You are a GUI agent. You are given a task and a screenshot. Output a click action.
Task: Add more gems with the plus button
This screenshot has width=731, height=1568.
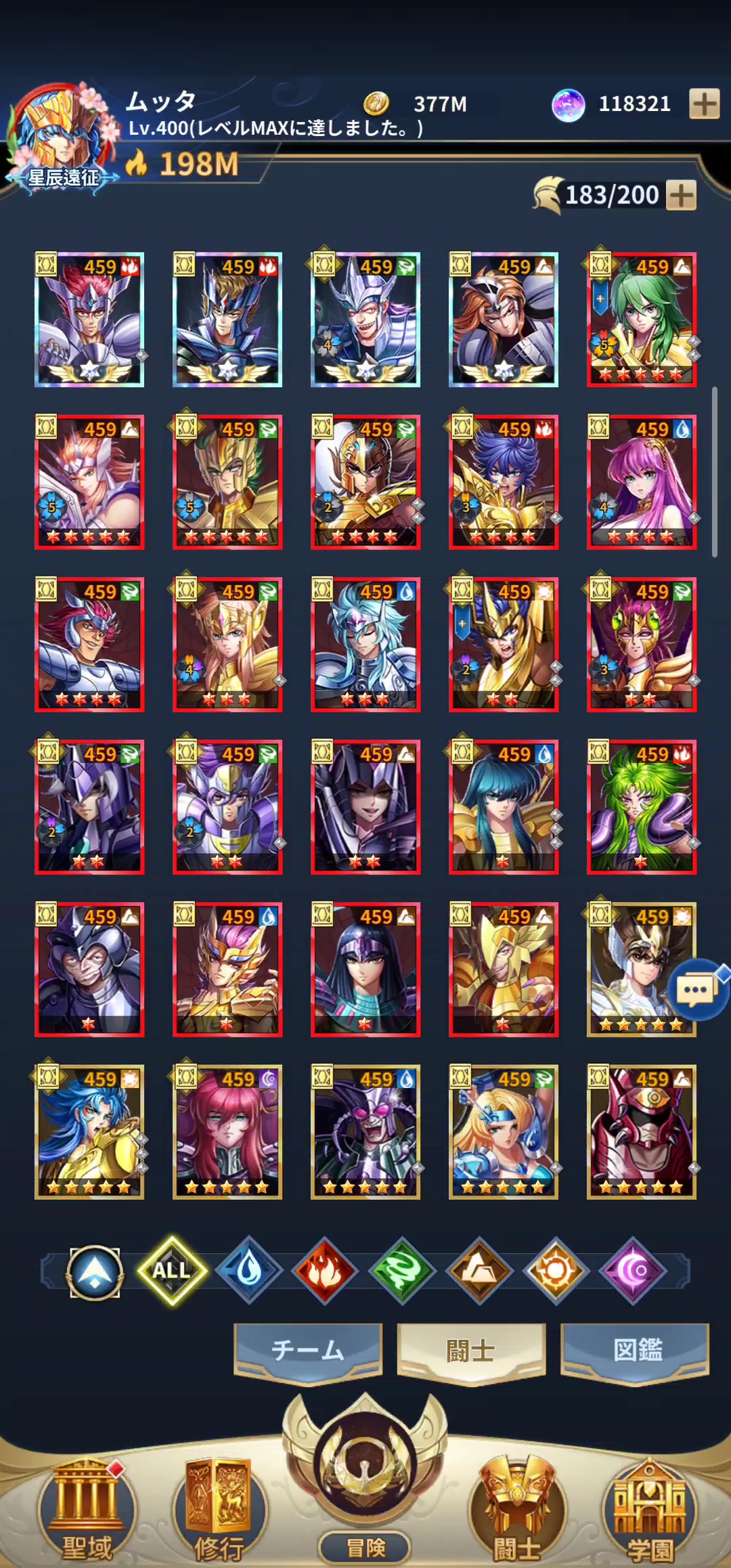pyautogui.click(x=704, y=104)
